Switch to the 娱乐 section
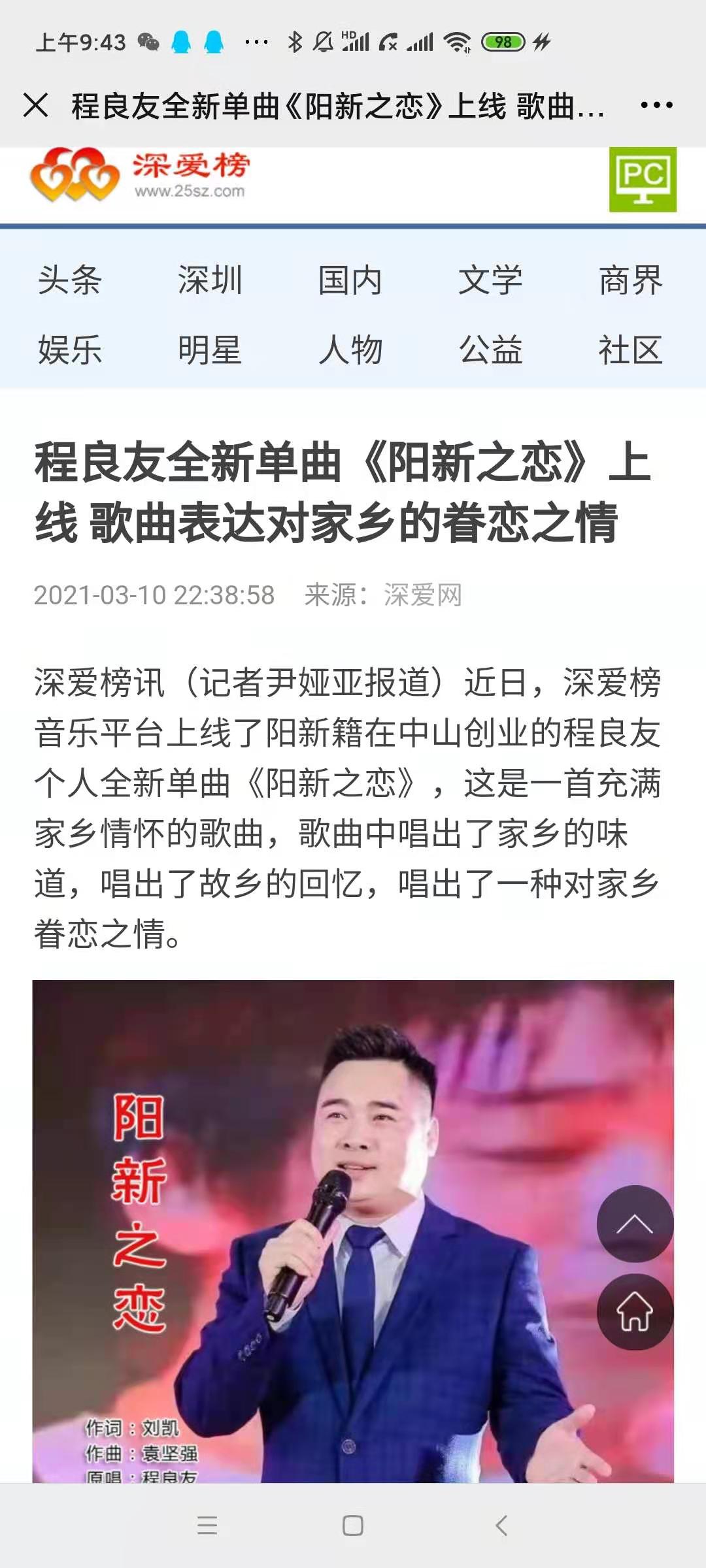The height and width of the screenshot is (1568, 706). pyautogui.click(x=70, y=350)
